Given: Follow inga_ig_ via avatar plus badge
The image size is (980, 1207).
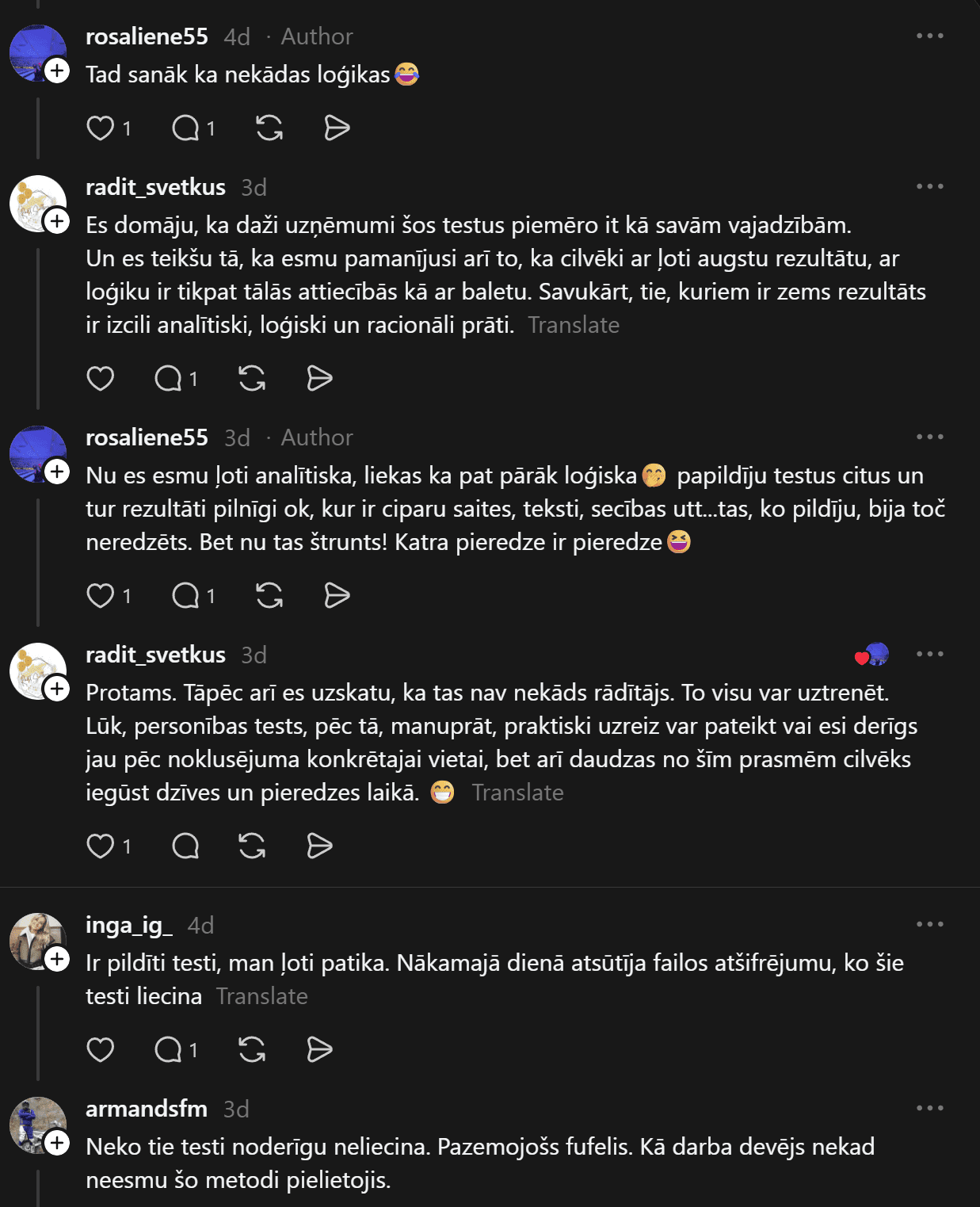Looking at the screenshot, I should 57,959.
